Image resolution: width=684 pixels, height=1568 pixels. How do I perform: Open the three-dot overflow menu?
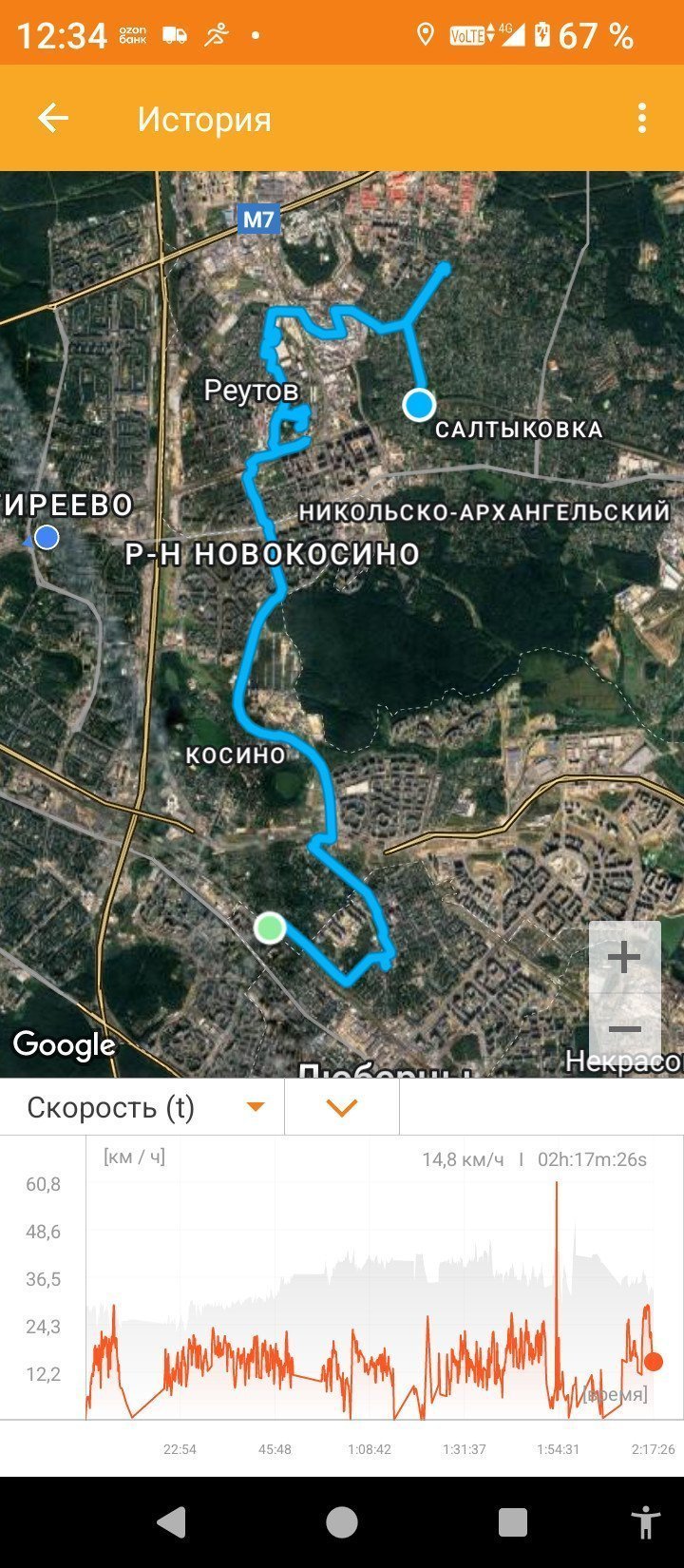pos(642,119)
